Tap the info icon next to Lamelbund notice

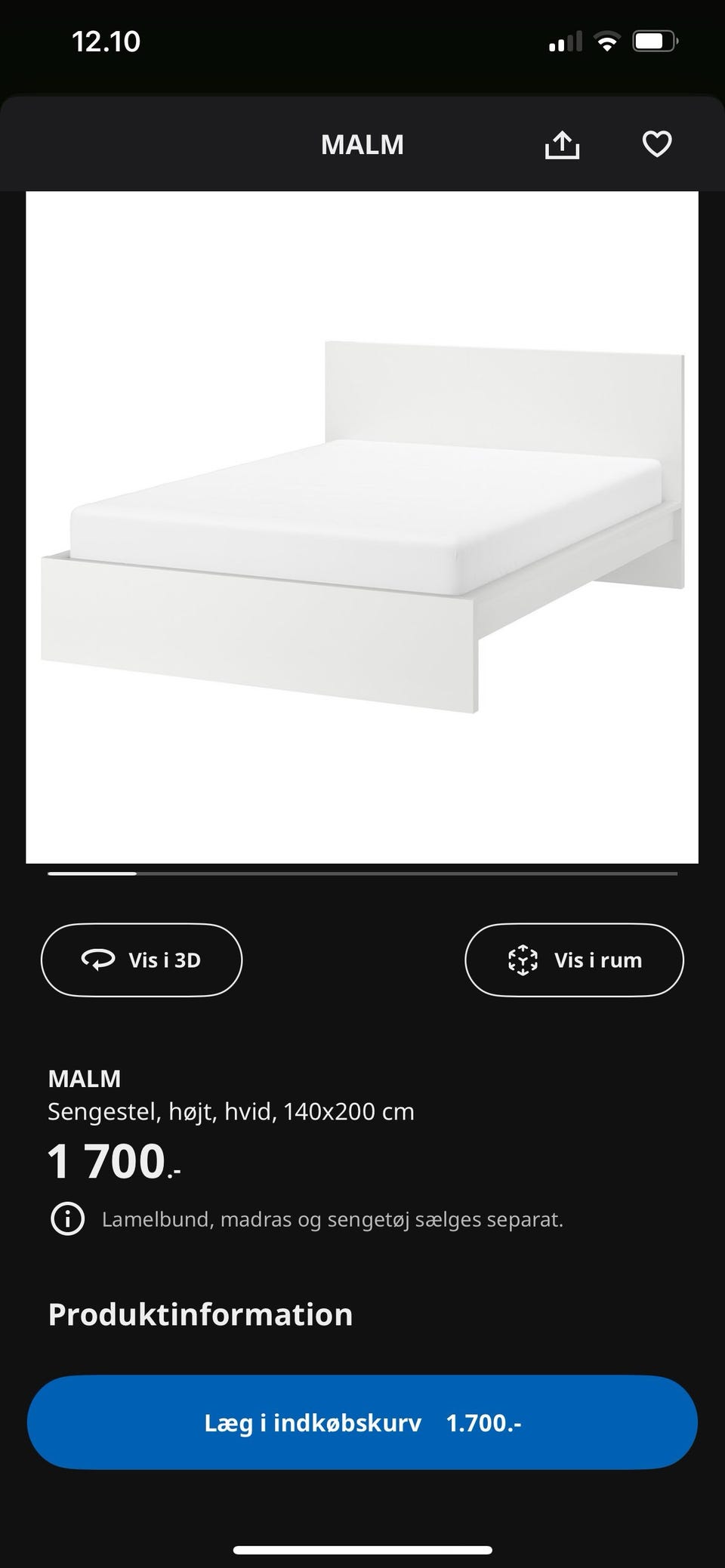click(x=67, y=1218)
